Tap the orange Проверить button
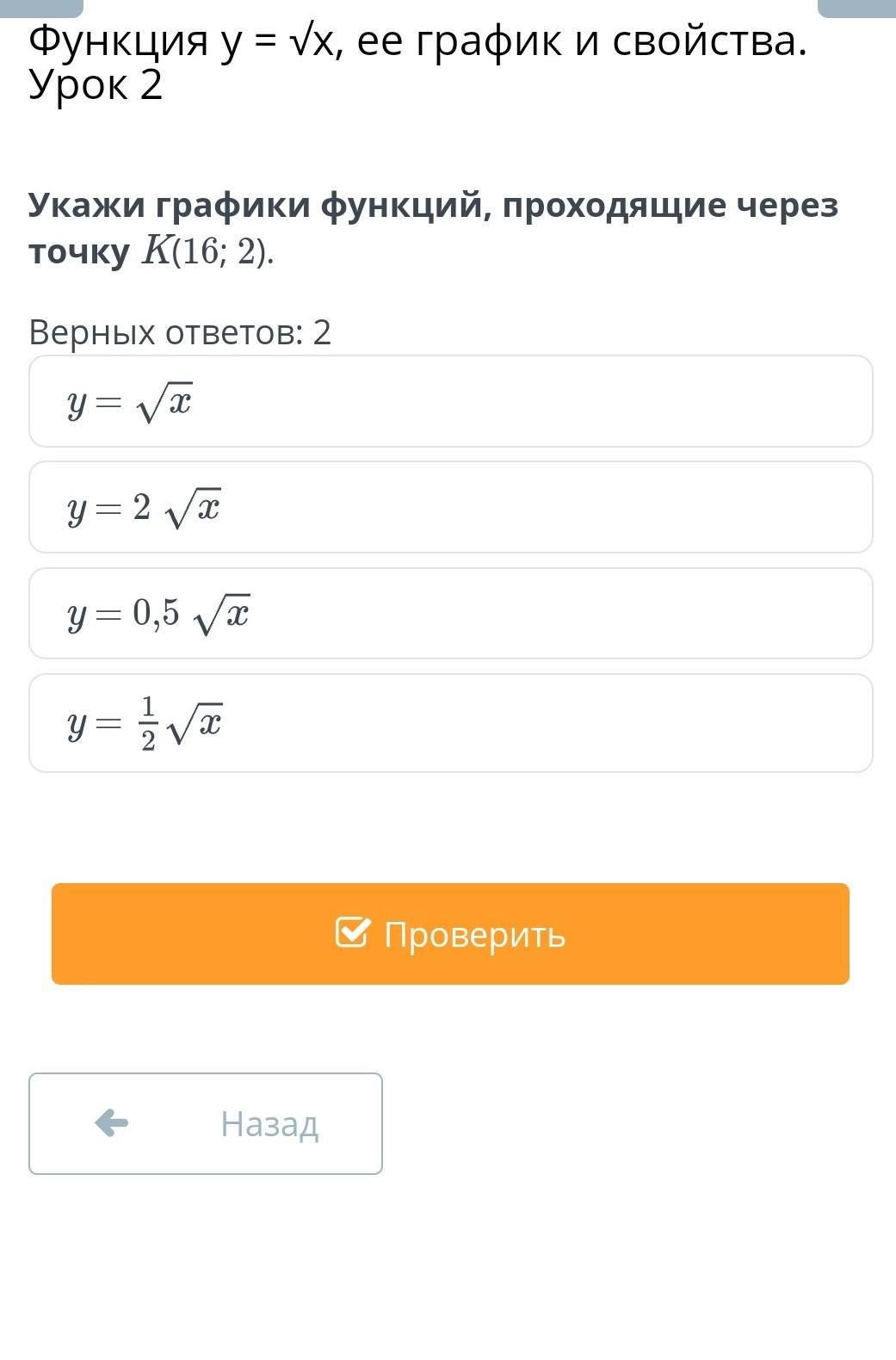The image size is (896, 1360). tap(450, 934)
